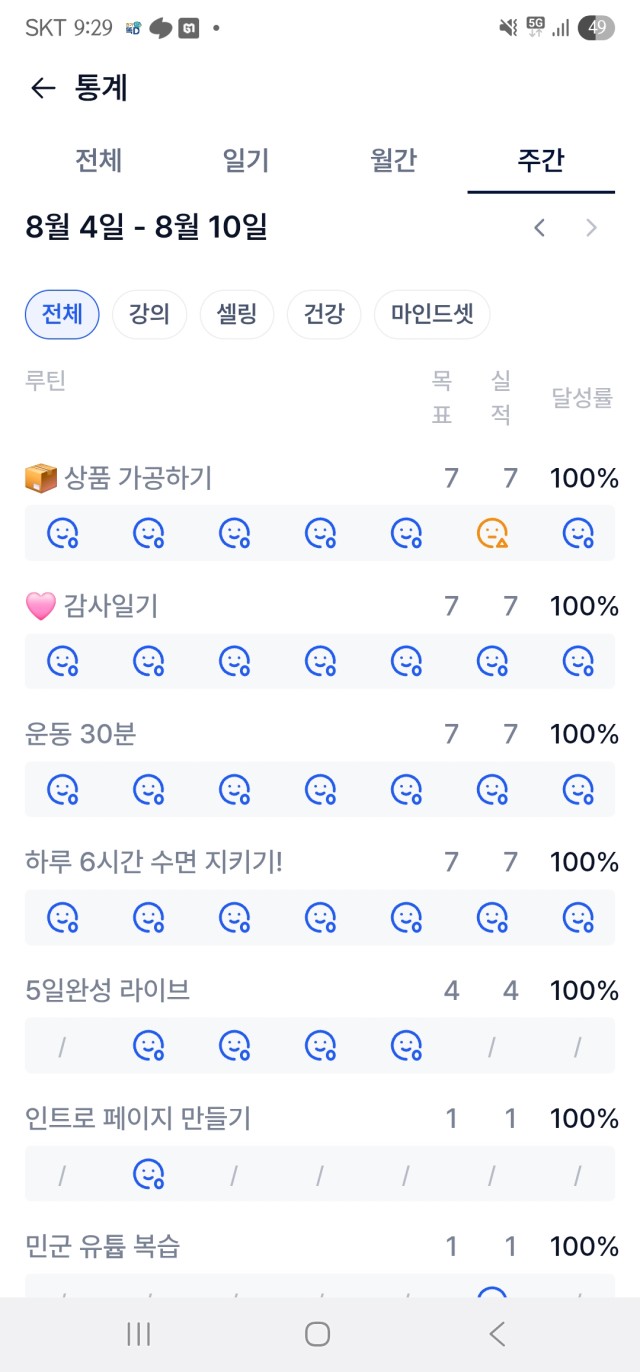Switch to the 전체 tab

[99, 160]
